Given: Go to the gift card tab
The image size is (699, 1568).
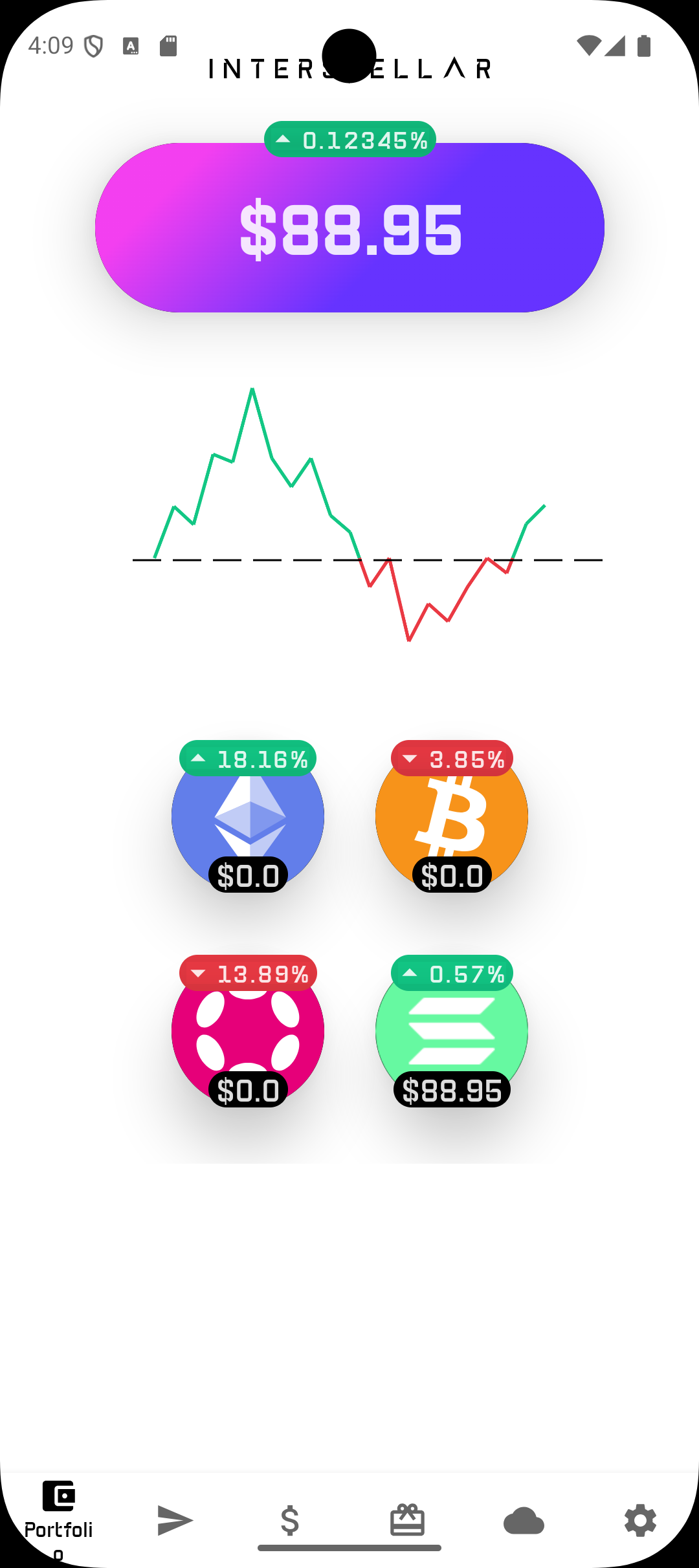Looking at the screenshot, I should pos(407,1520).
